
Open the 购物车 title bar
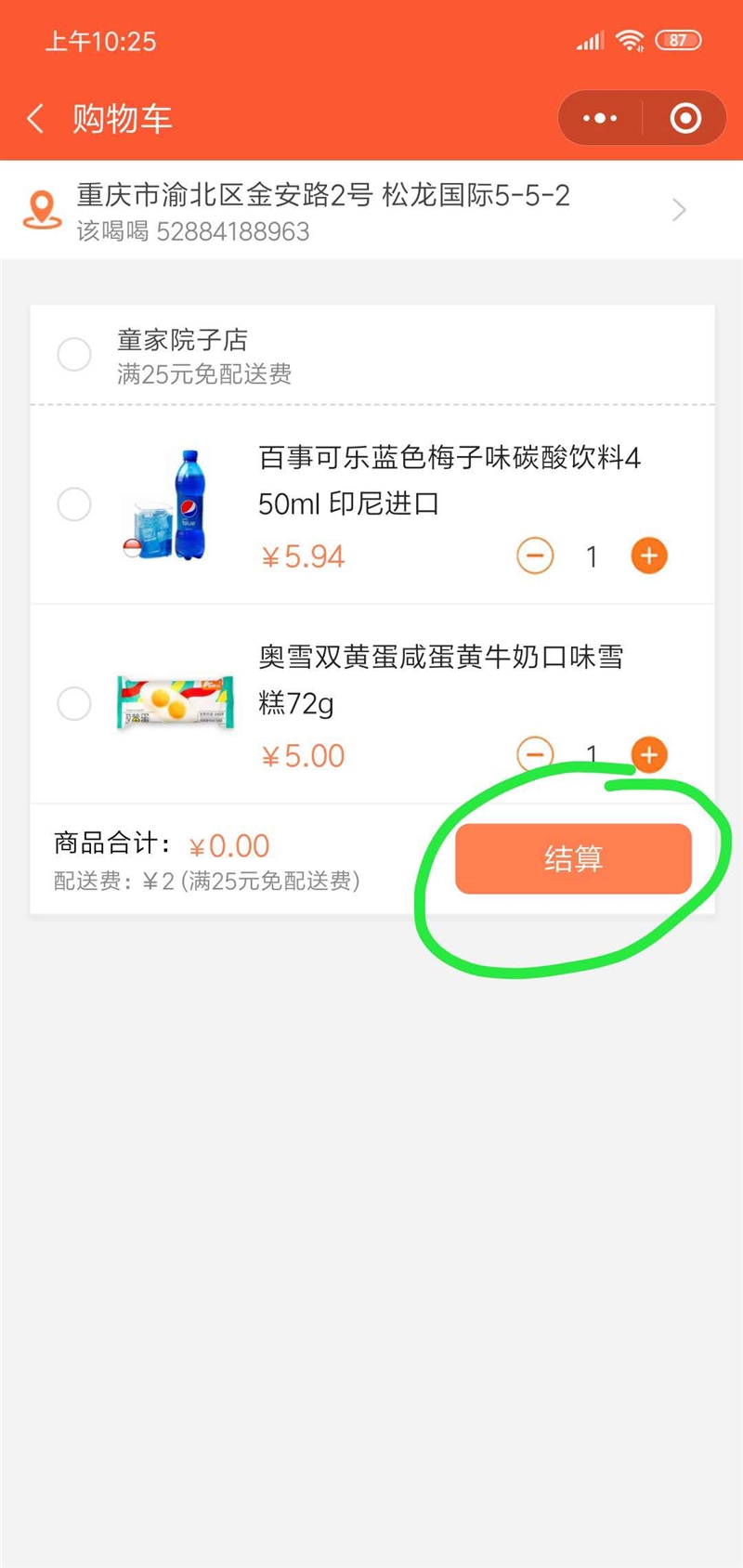tap(119, 119)
